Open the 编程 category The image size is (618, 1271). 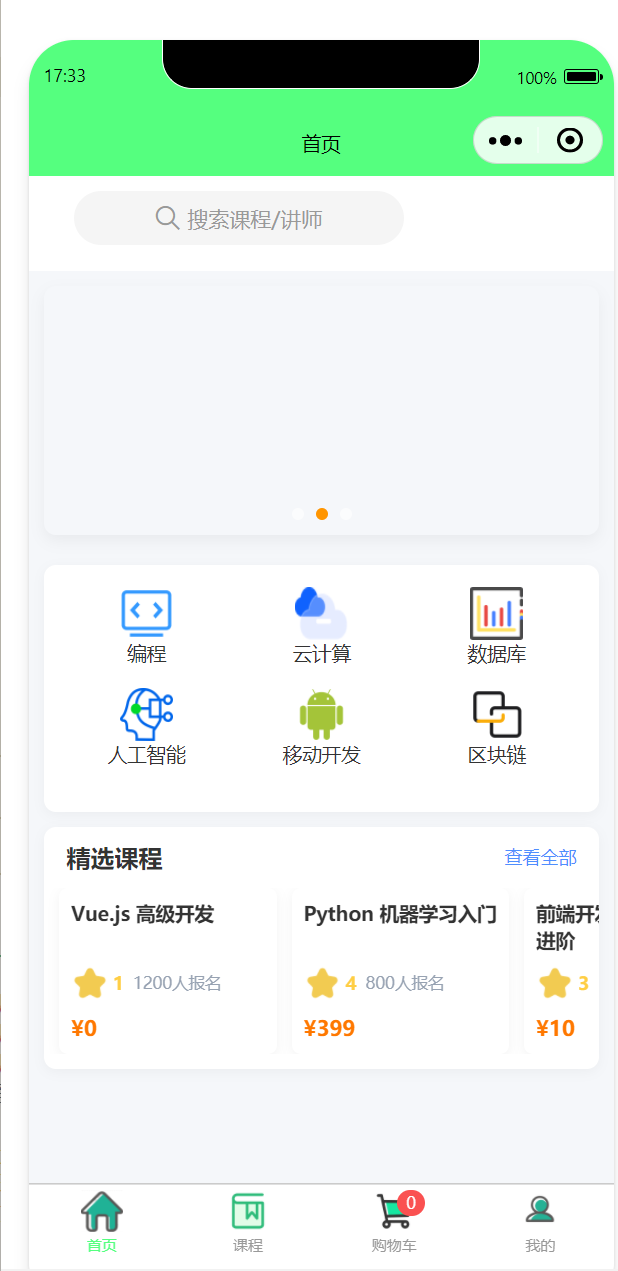(146, 626)
